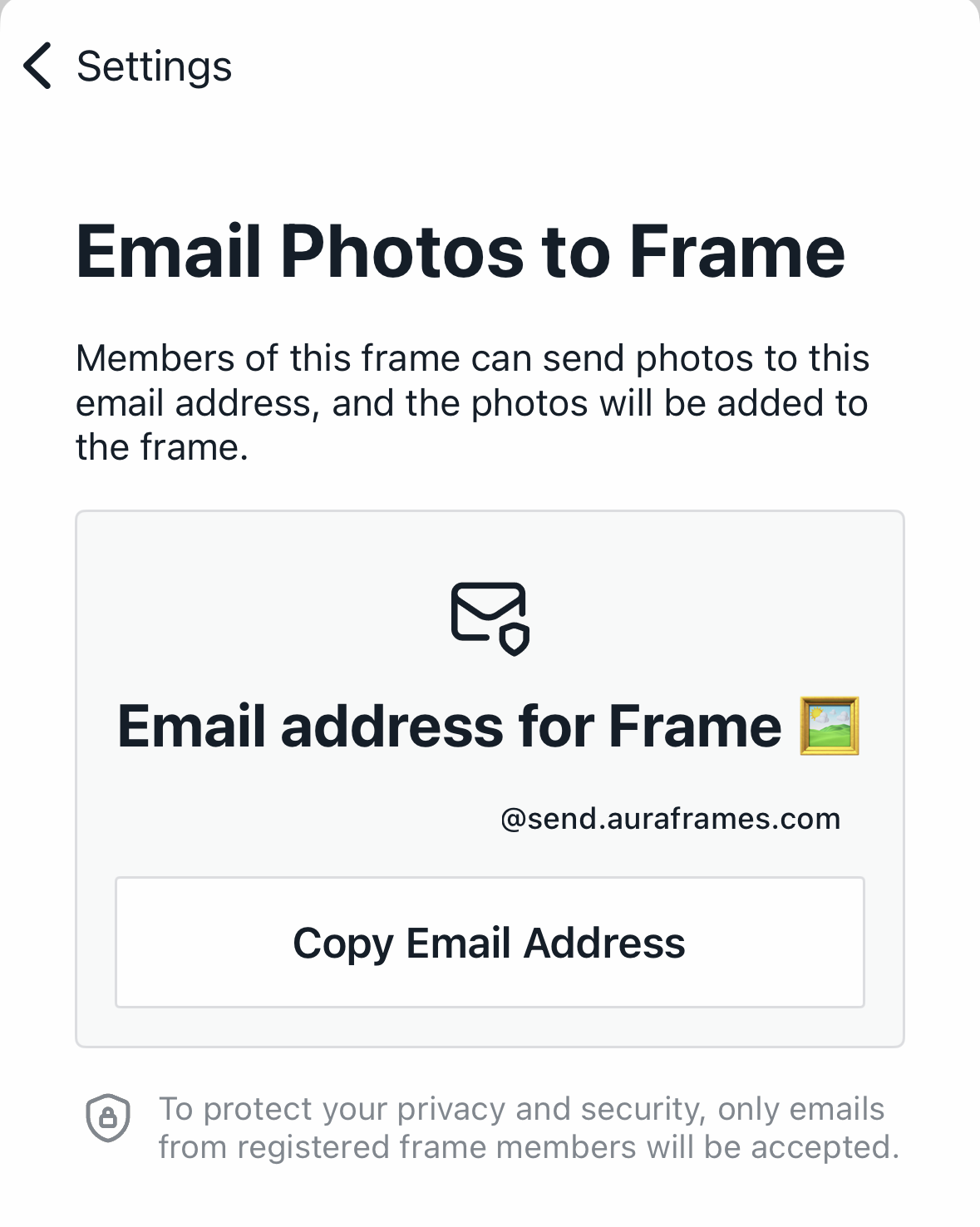The height and width of the screenshot is (1227, 980).
Task: Click the back chevron arrow
Action: tap(37, 67)
